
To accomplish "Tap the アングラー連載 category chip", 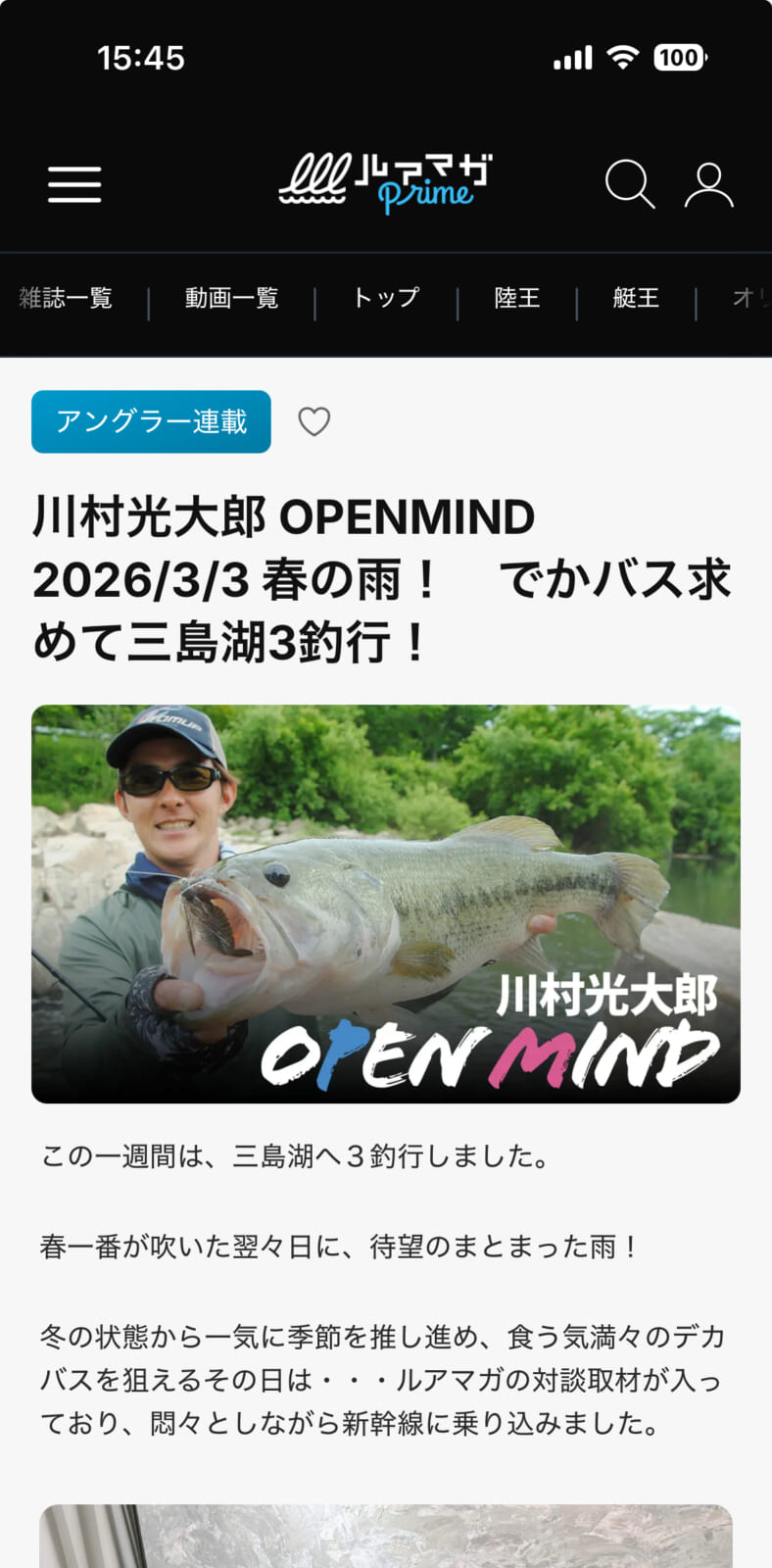I will [x=151, y=421].
